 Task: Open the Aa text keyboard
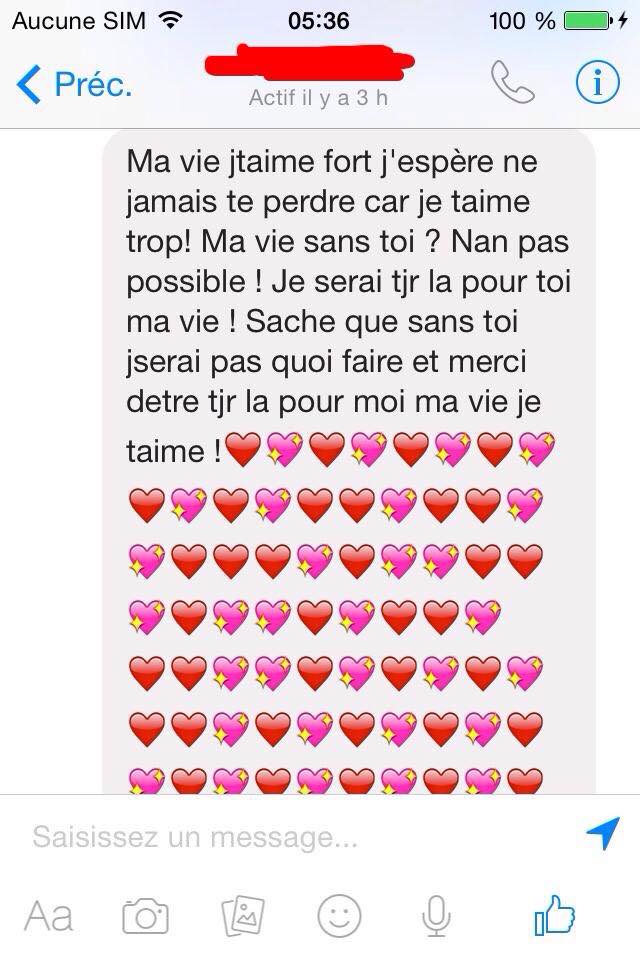49,914
